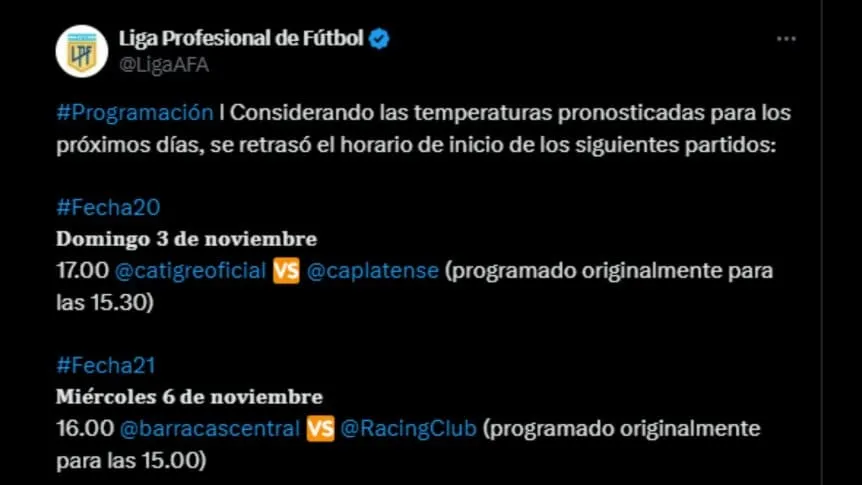
Task: Open the #Fecha21 hashtag
Action: 105,365
